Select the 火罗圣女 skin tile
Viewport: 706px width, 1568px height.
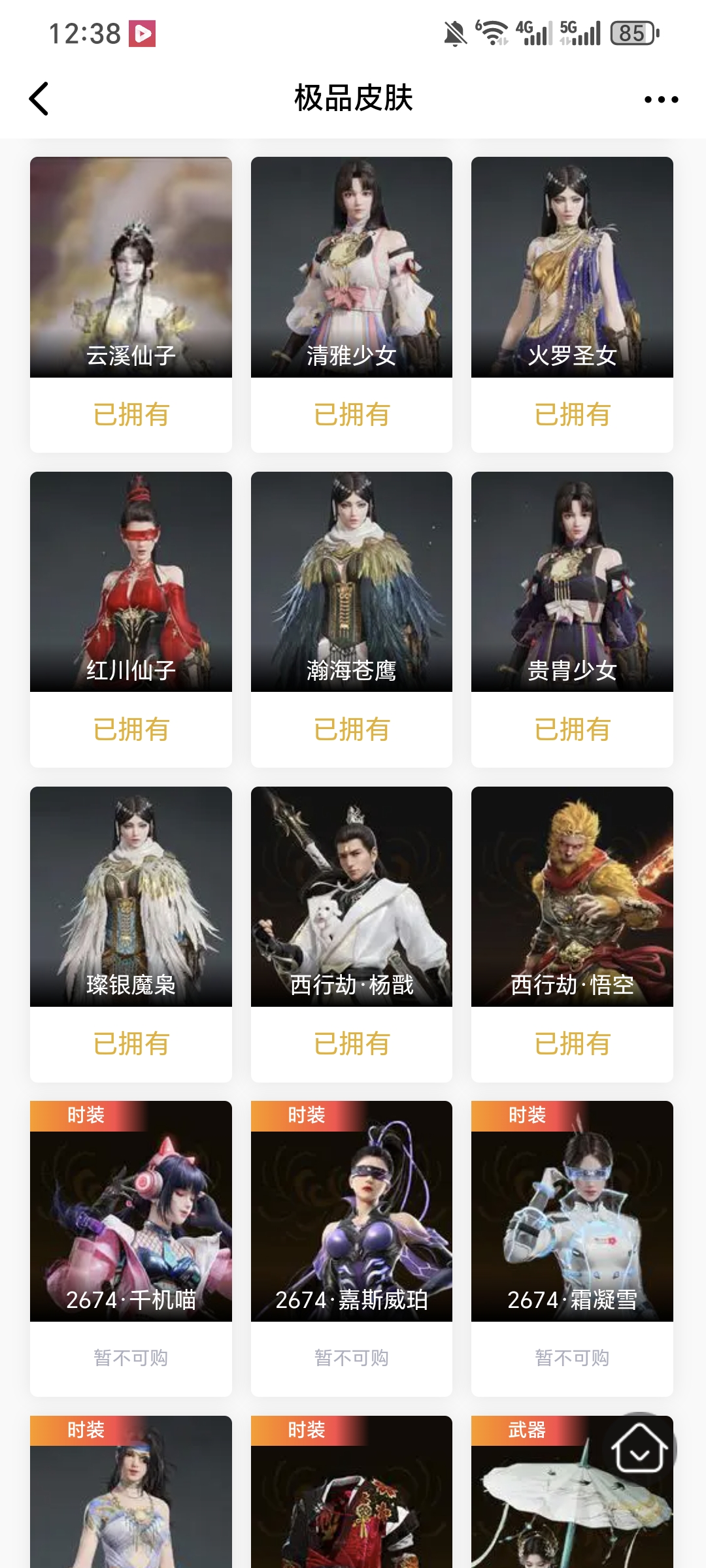click(x=572, y=268)
